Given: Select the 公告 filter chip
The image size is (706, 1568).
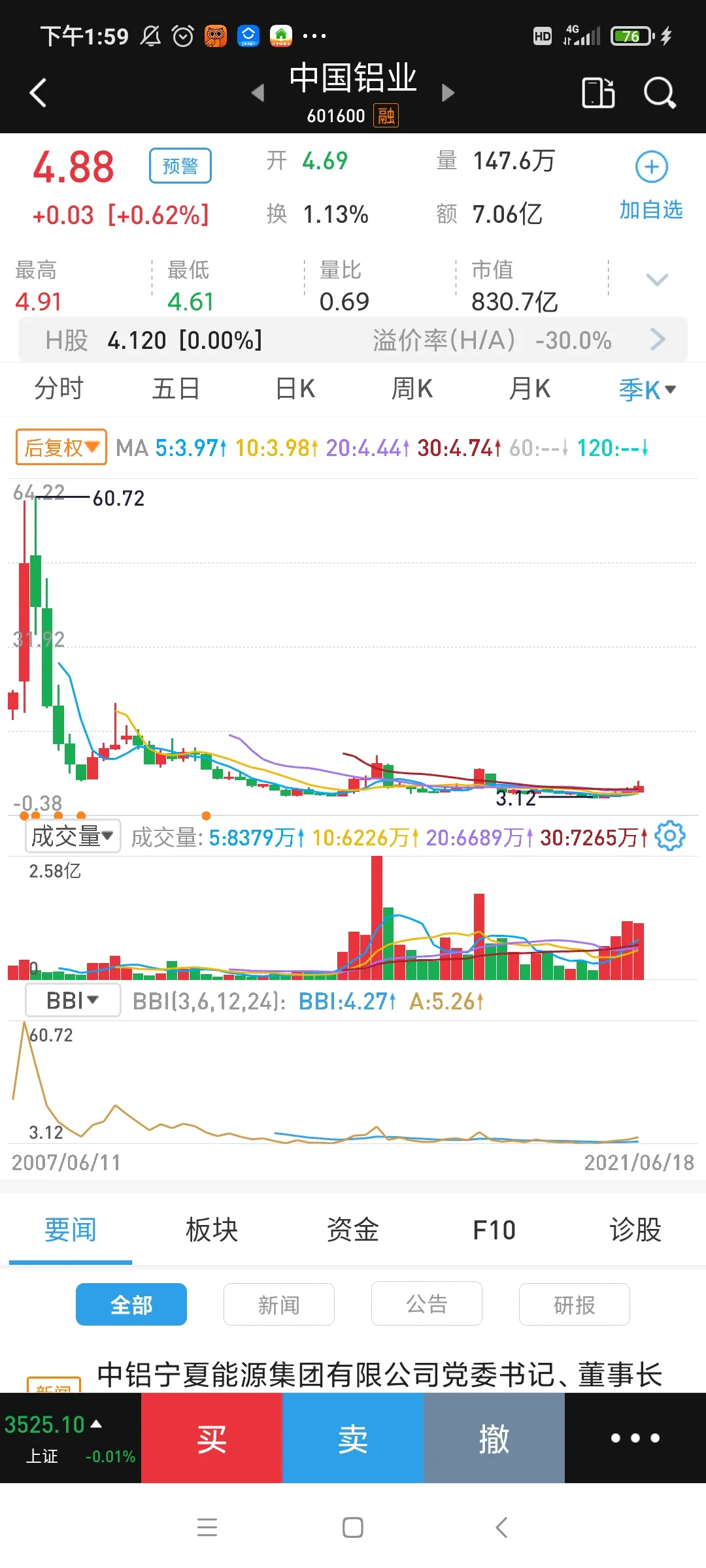Looking at the screenshot, I should (x=426, y=1304).
